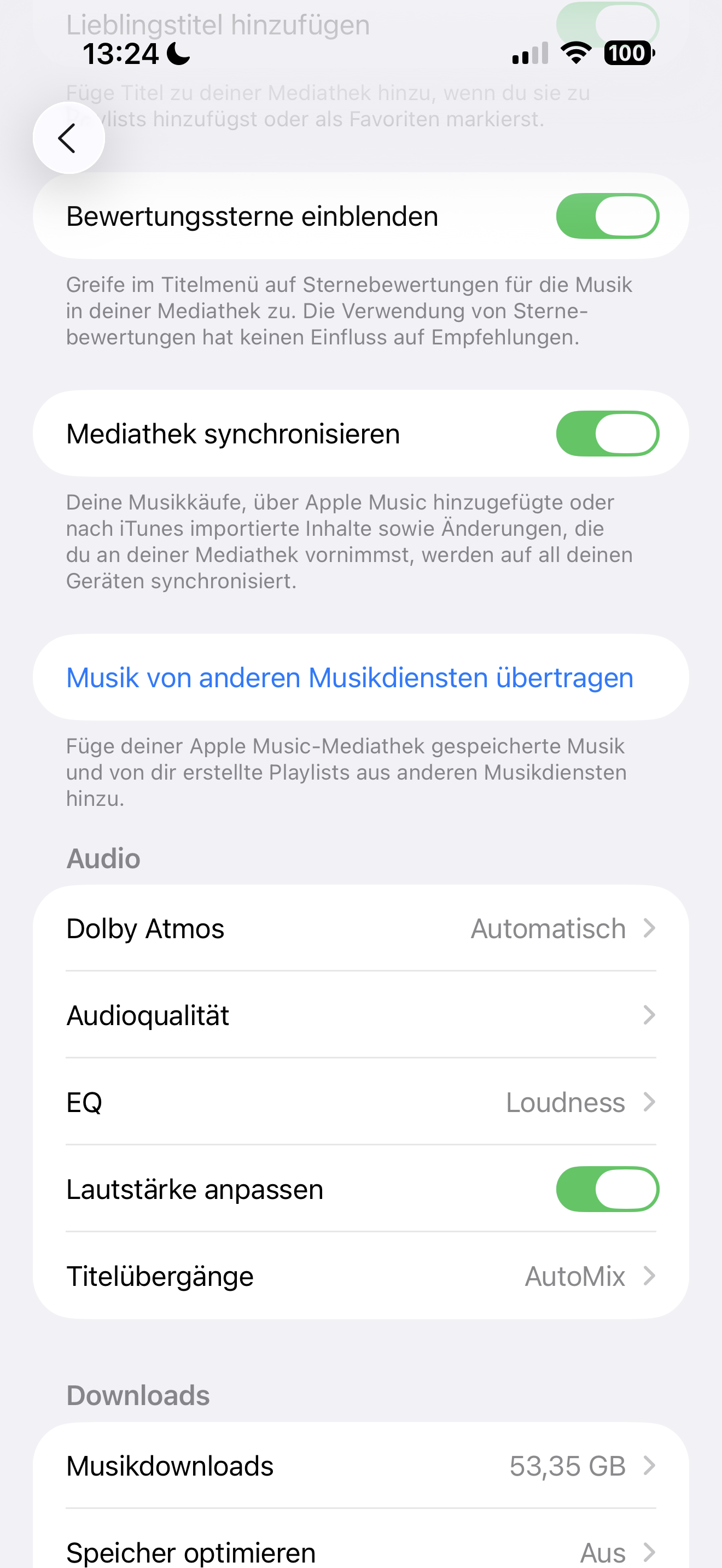
Task: Open Speicher optimieren setting
Action: [360, 1551]
